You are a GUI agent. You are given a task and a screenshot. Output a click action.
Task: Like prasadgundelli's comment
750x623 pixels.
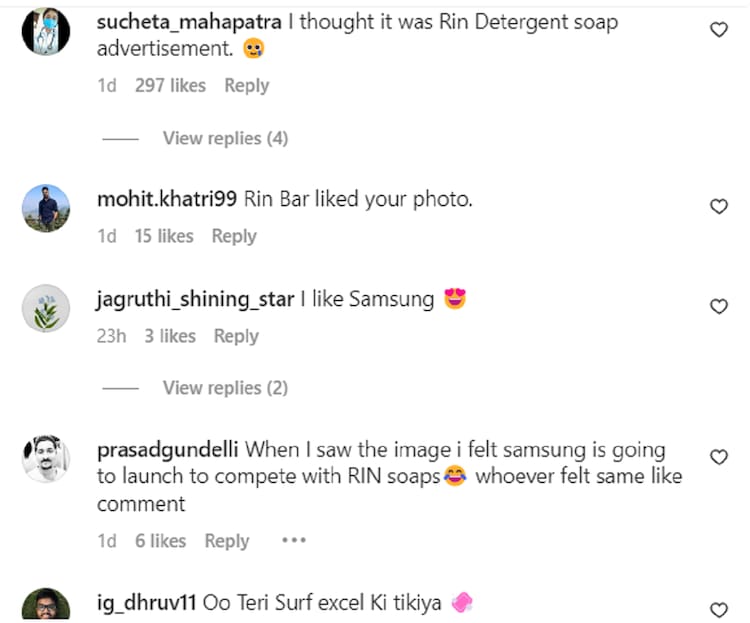[x=718, y=457]
